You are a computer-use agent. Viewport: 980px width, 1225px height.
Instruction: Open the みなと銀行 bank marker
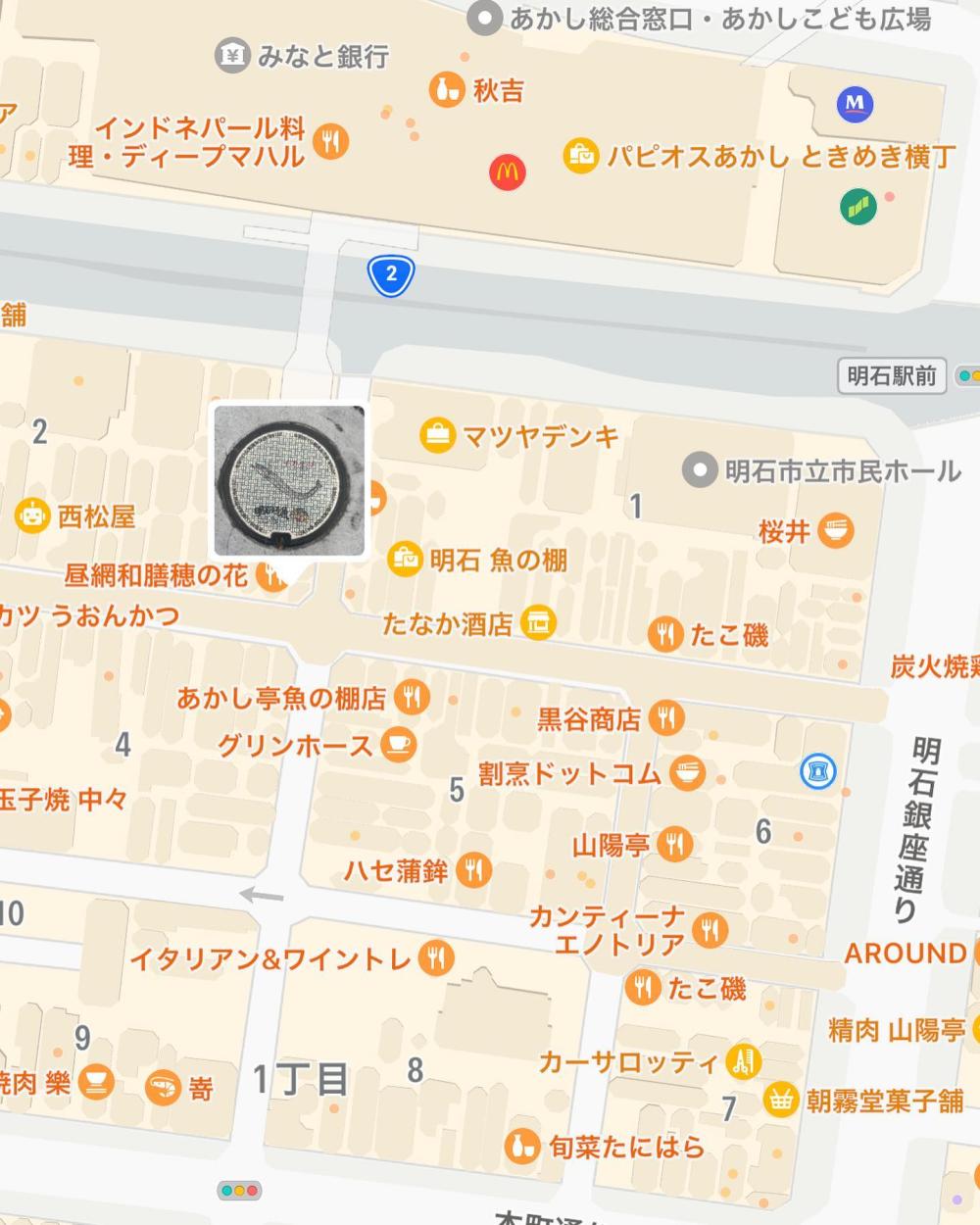click(x=232, y=56)
